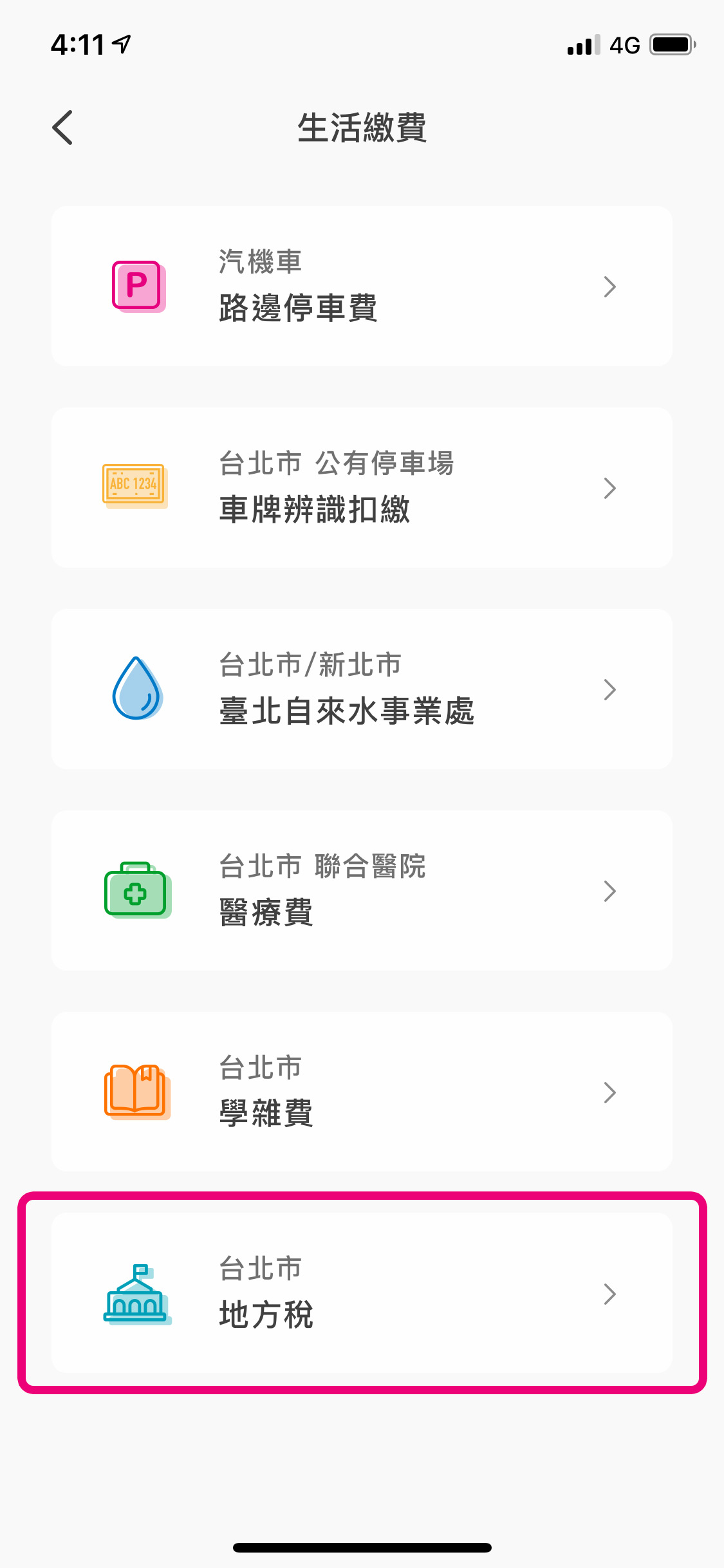Image resolution: width=724 pixels, height=1568 pixels.
Task: Open 路邊停車費 payment option
Action: 362,286
